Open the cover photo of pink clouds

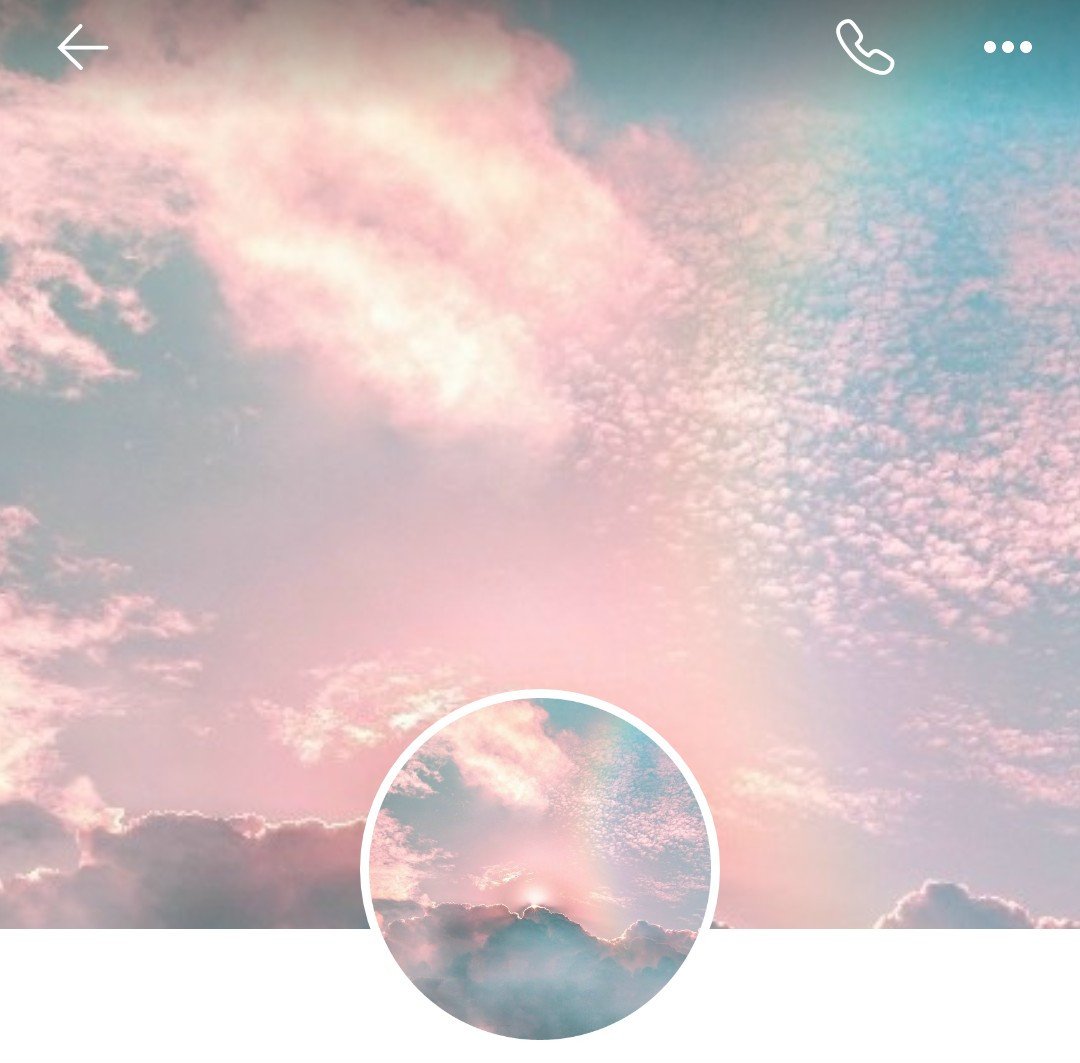pos(540,400)
